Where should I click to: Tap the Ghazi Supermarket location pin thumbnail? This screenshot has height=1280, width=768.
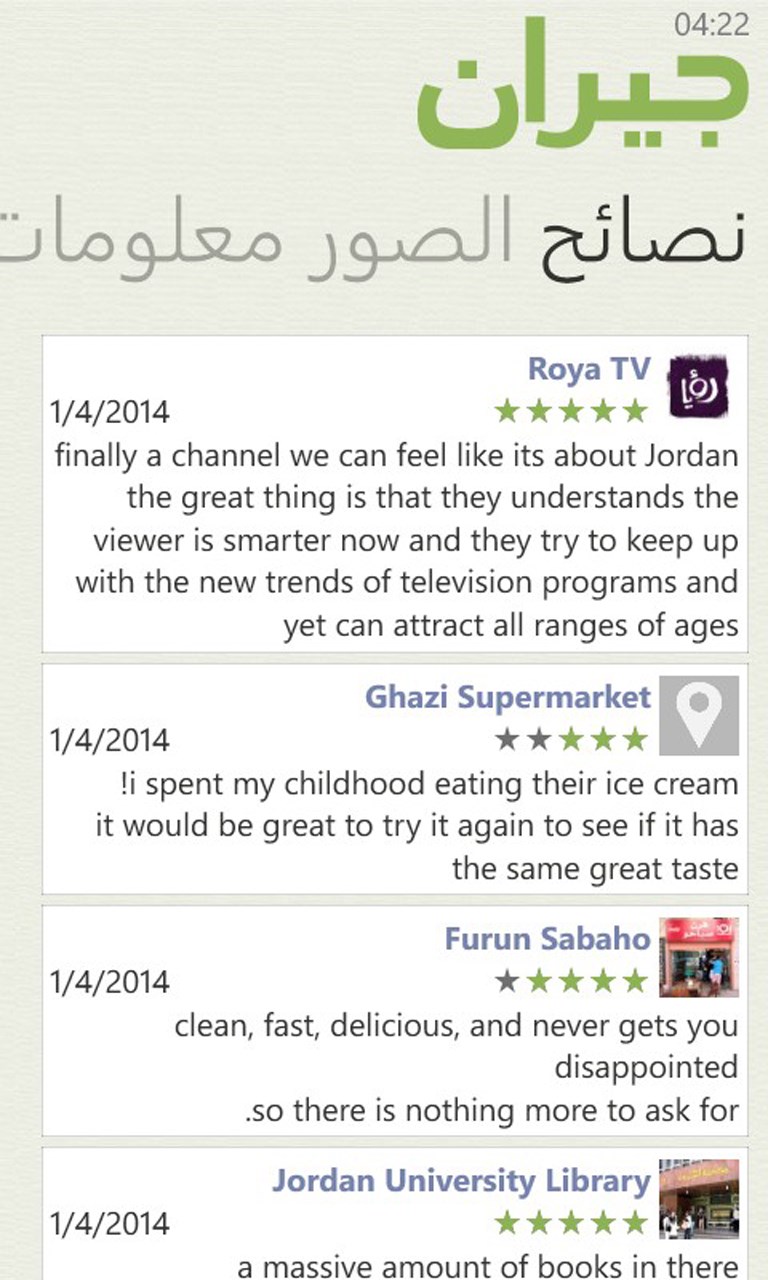(x=698, y=715)
